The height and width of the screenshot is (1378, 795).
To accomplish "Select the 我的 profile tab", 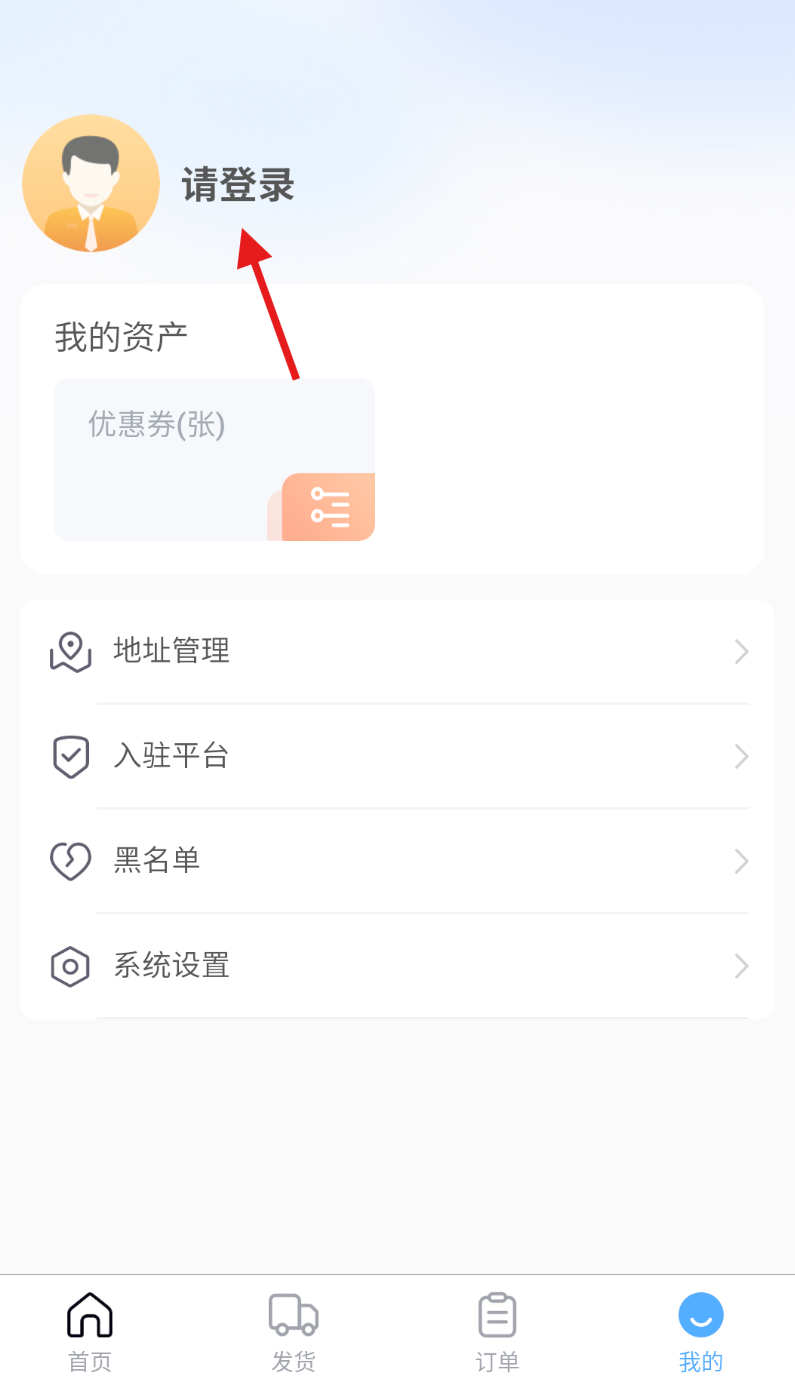I will (700, 1331).
